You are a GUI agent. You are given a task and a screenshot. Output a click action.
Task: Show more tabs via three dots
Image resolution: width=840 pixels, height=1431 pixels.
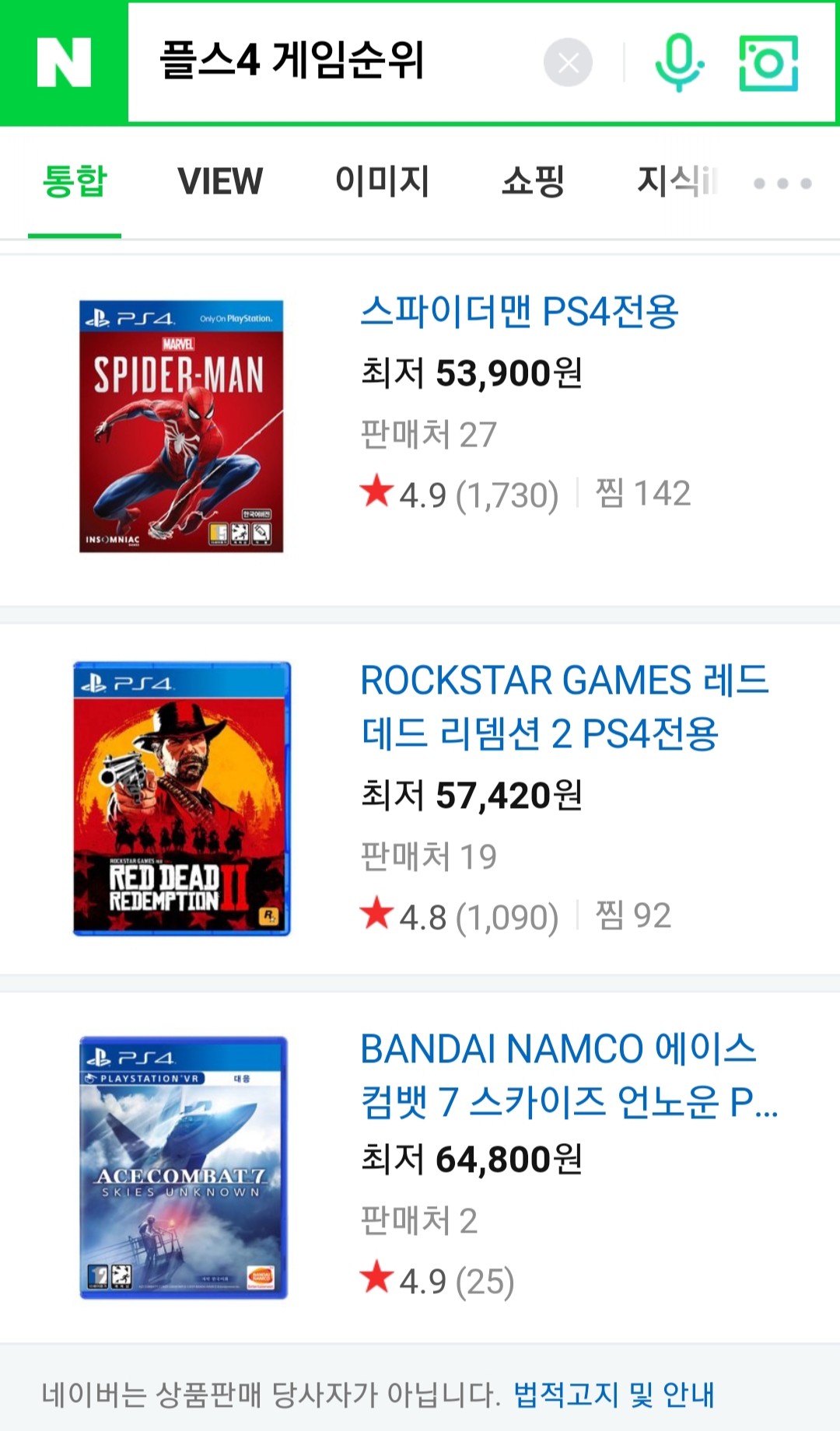[x=782, y=184]
